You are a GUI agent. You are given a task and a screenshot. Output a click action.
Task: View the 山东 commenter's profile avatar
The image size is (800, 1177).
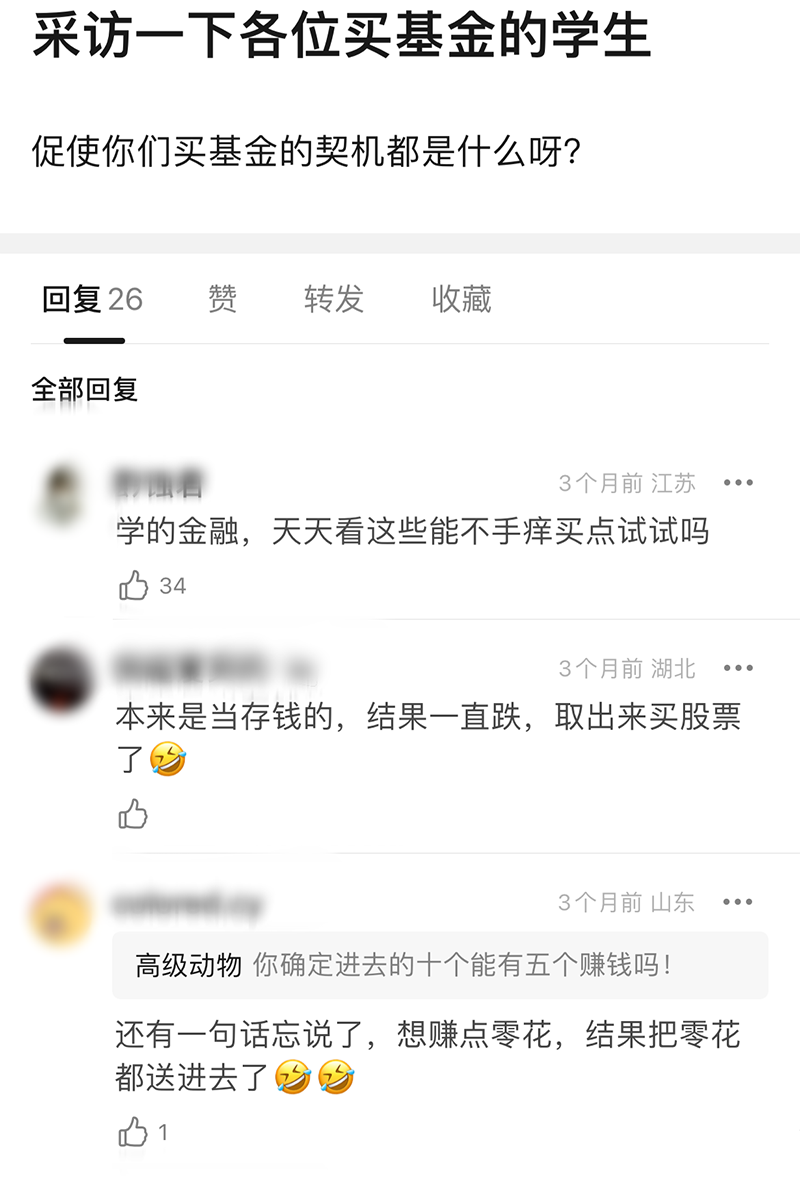62,914
